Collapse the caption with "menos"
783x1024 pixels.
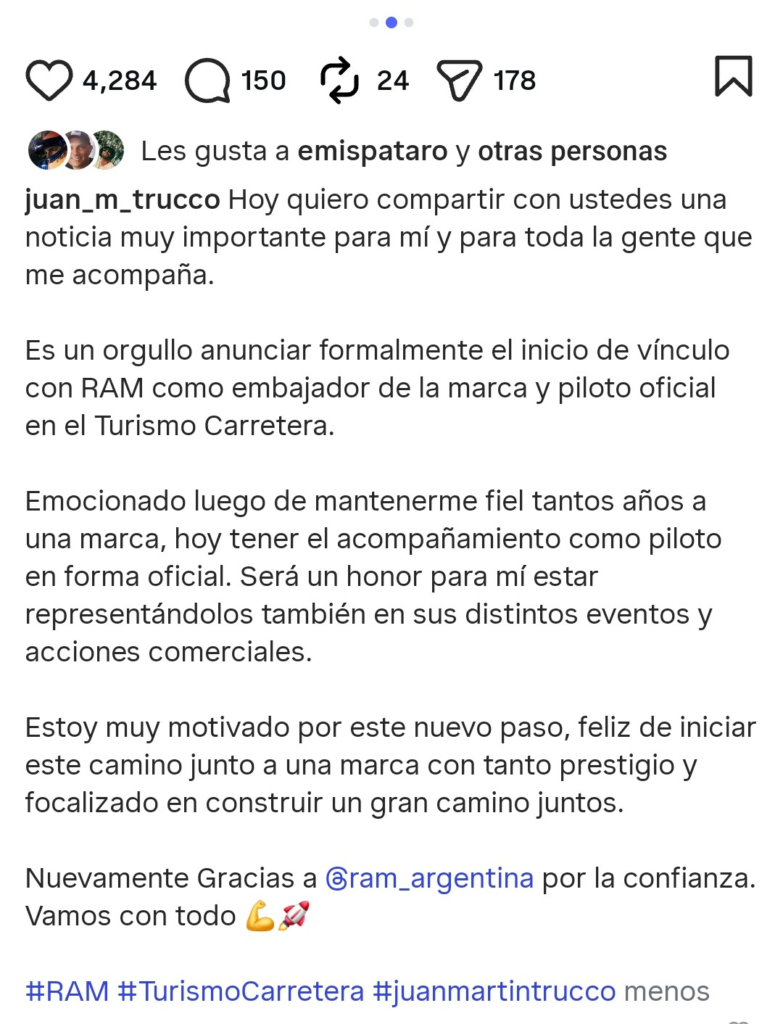[x=666, y=991]
